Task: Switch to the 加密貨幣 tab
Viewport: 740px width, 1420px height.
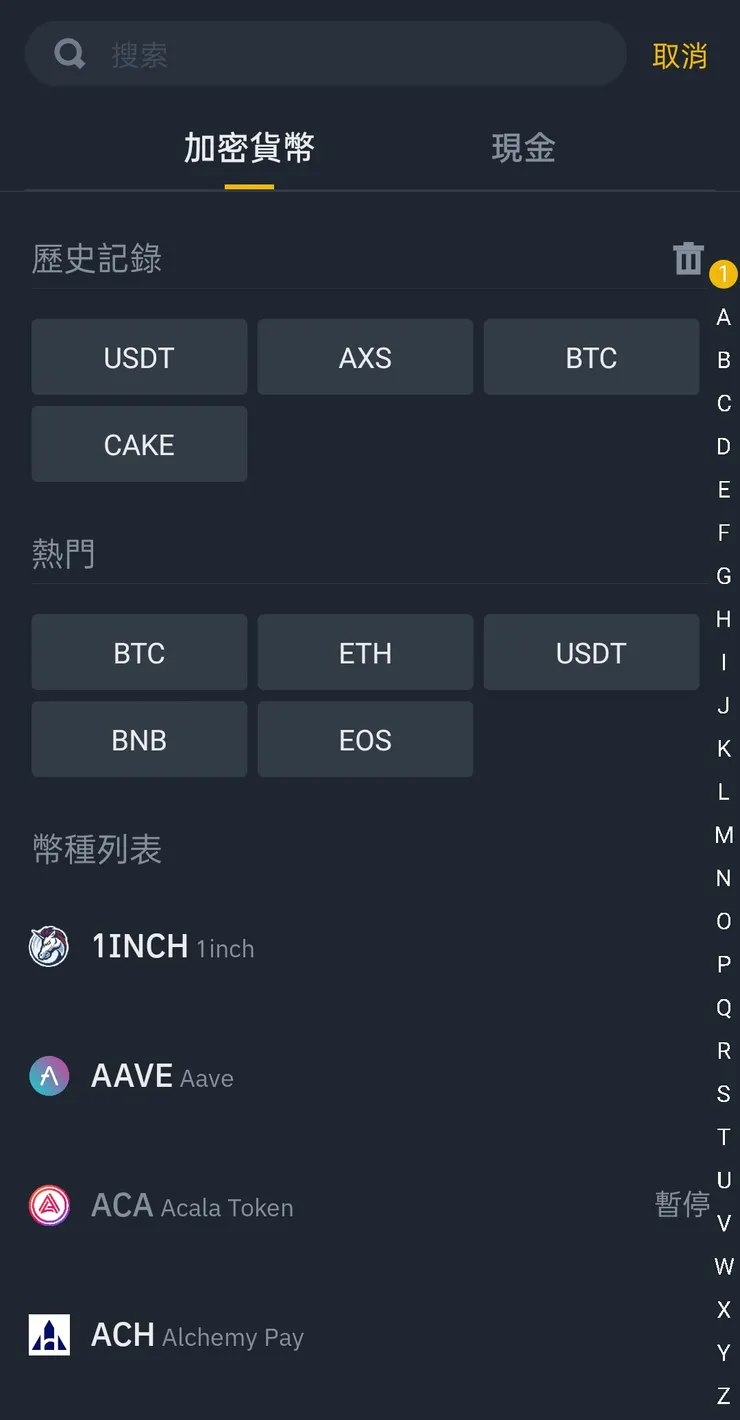Action: click(x=249, y=147)
